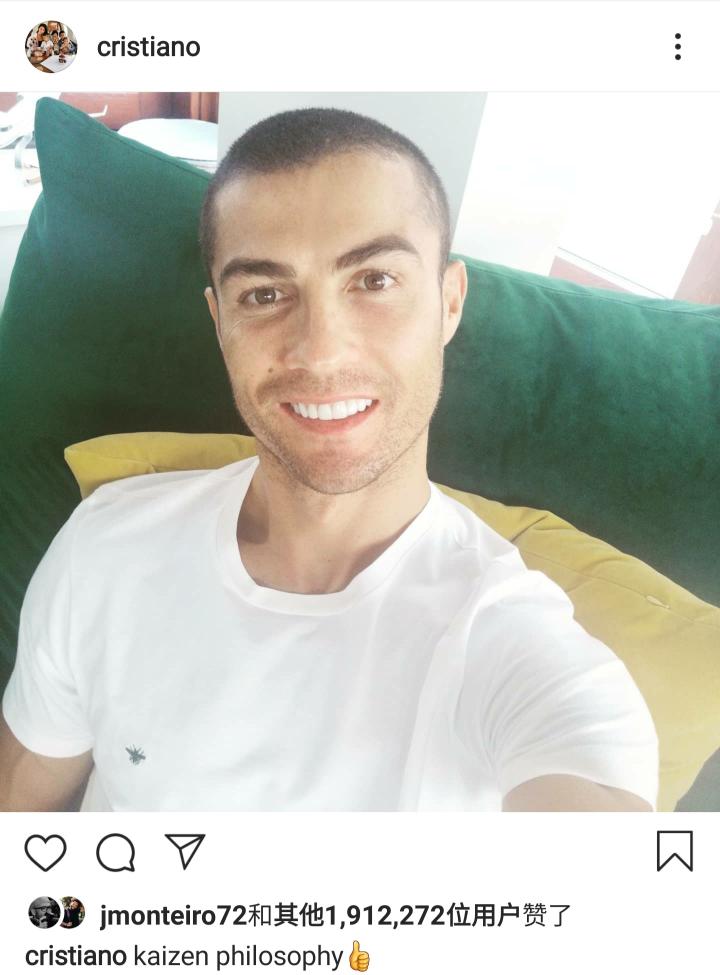The width and height of the screenshot is (720, 975).
Task: Save the post with the bookmark icon
Action: 674,851
